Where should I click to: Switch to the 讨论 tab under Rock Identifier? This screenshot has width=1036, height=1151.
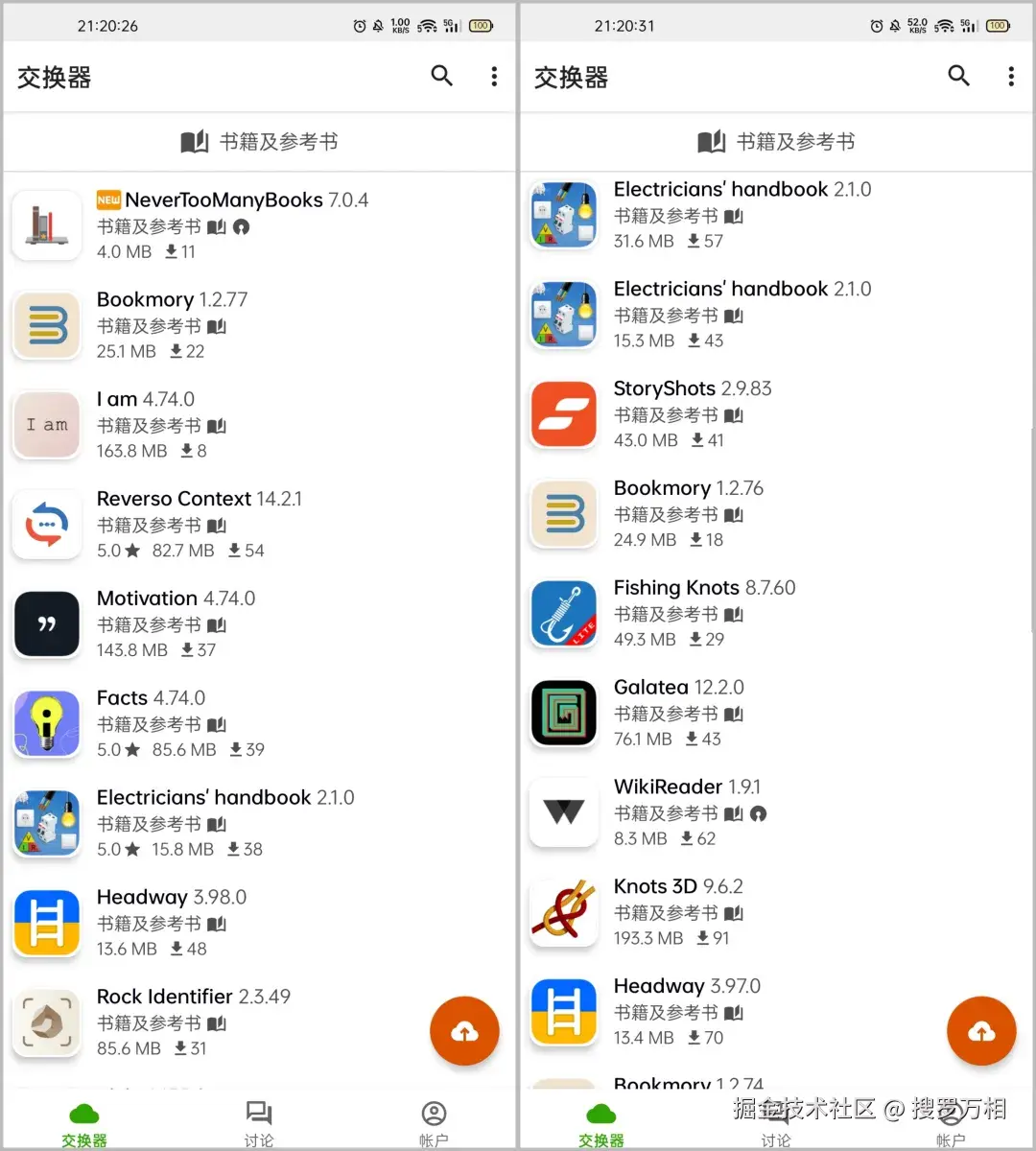pos(259,1123)
